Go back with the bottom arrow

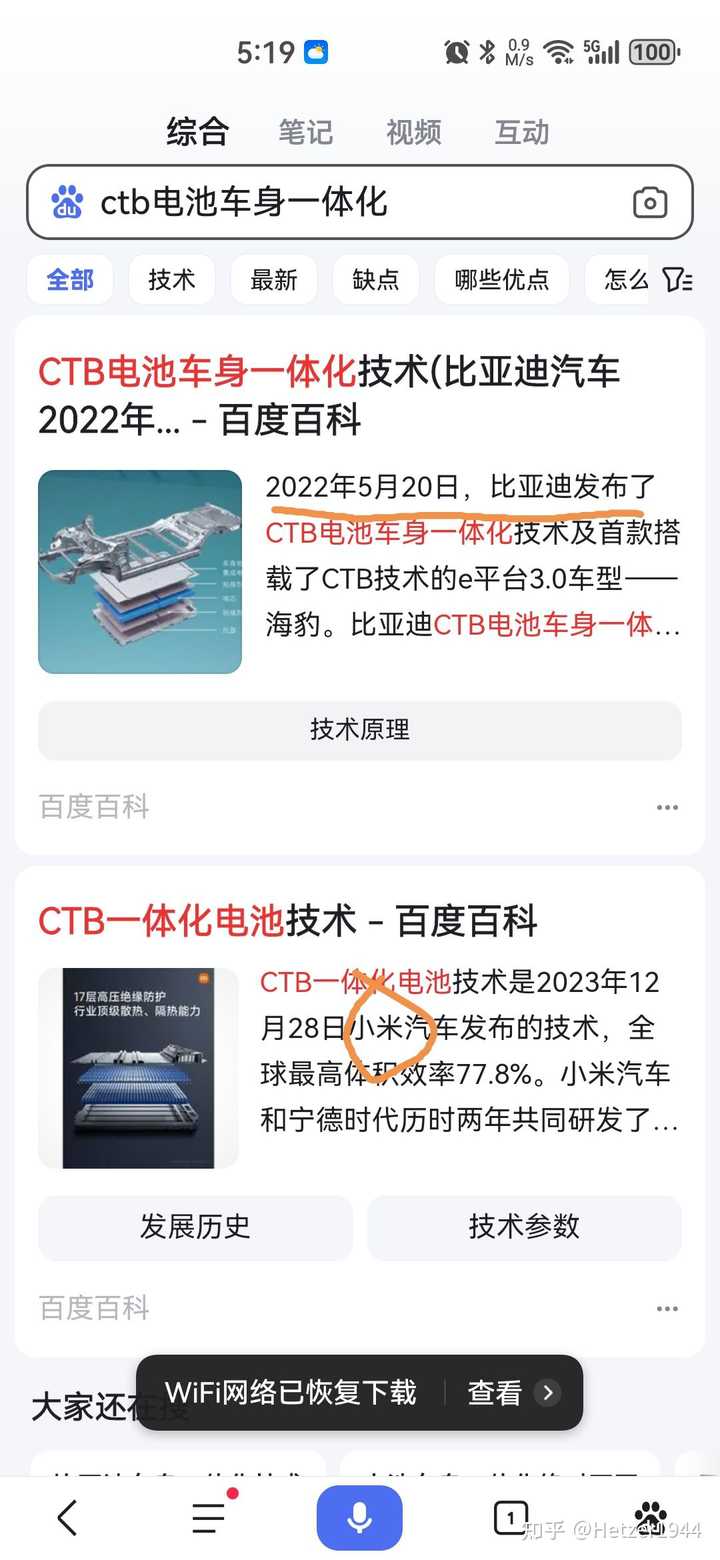click(x=67, y=1518)
